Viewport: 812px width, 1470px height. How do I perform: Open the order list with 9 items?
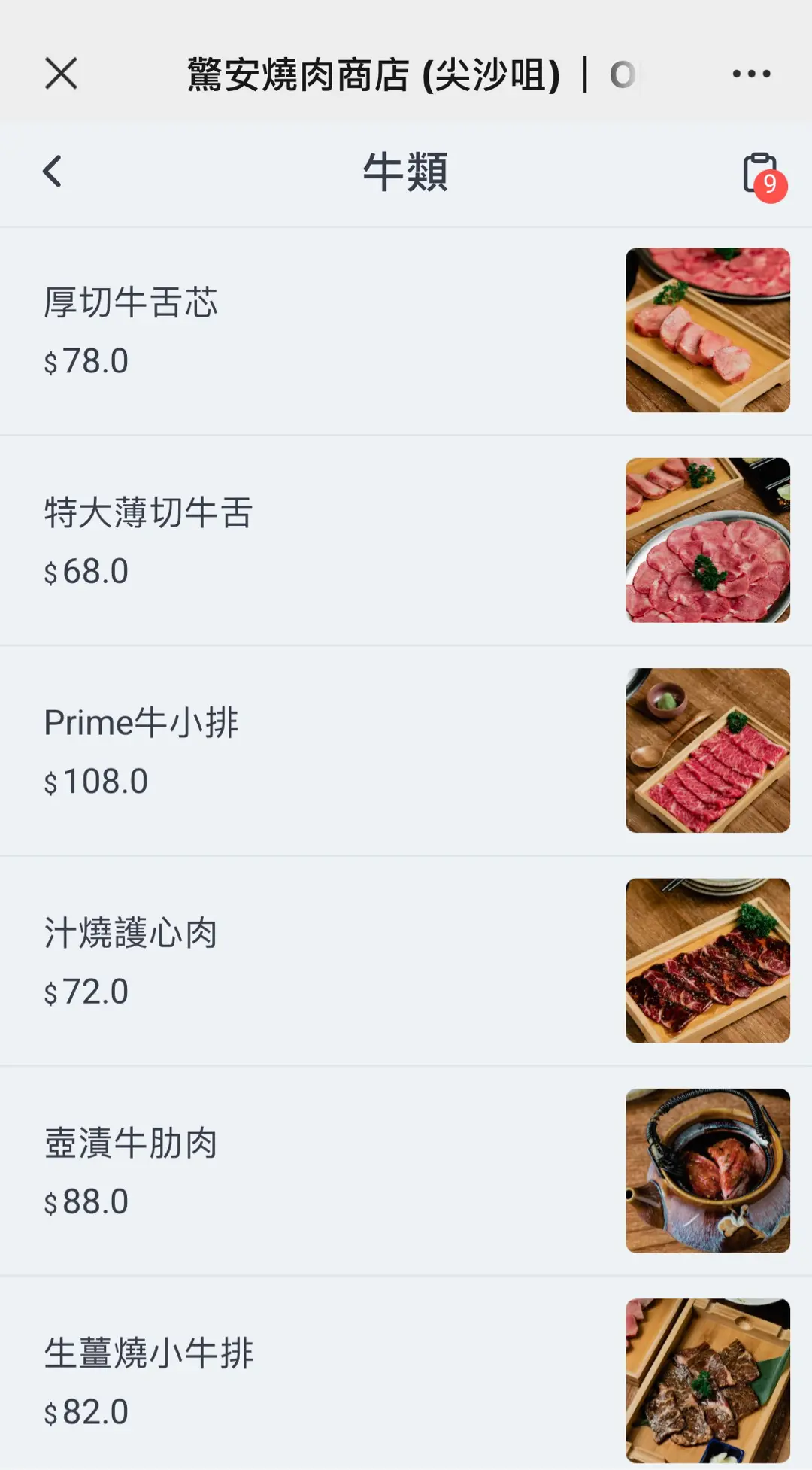(x=762, y=175)
